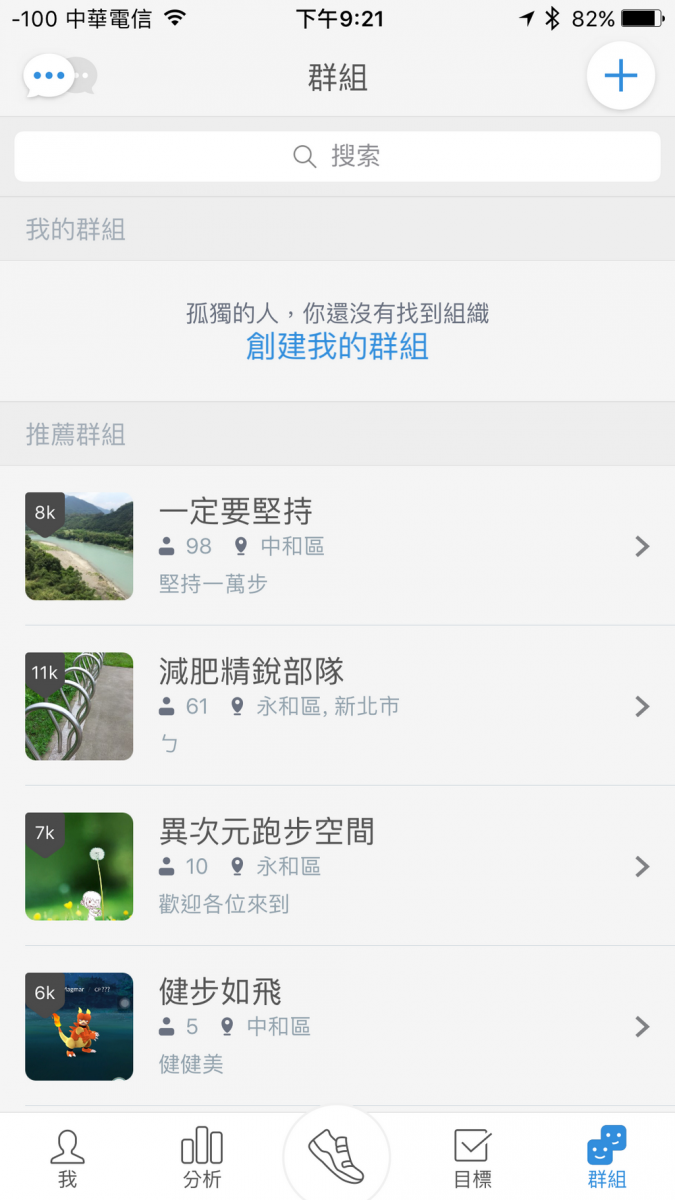Open the 減肥精銳部隊 group
The height and width of the screenshot is (1200, 675).
pos(337,706)
